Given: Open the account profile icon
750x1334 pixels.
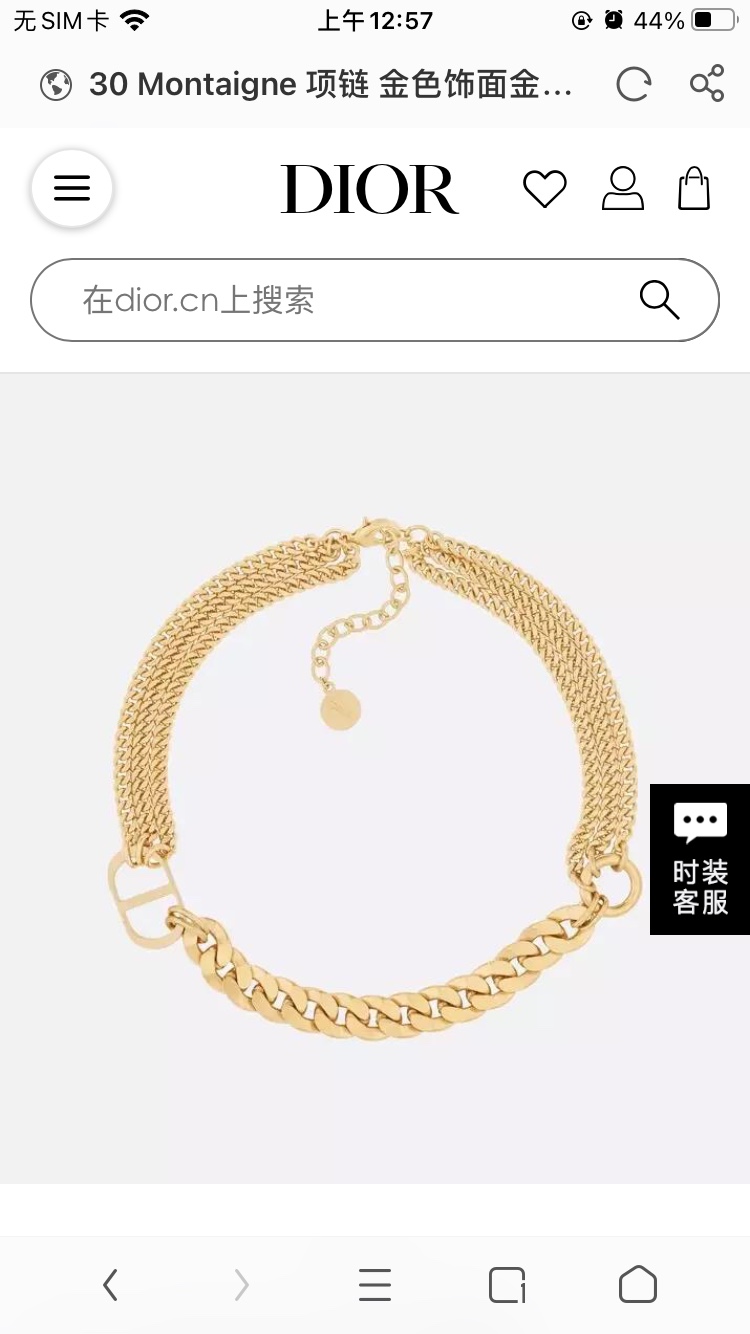Looking at the screenshot, I should [622, 188].
